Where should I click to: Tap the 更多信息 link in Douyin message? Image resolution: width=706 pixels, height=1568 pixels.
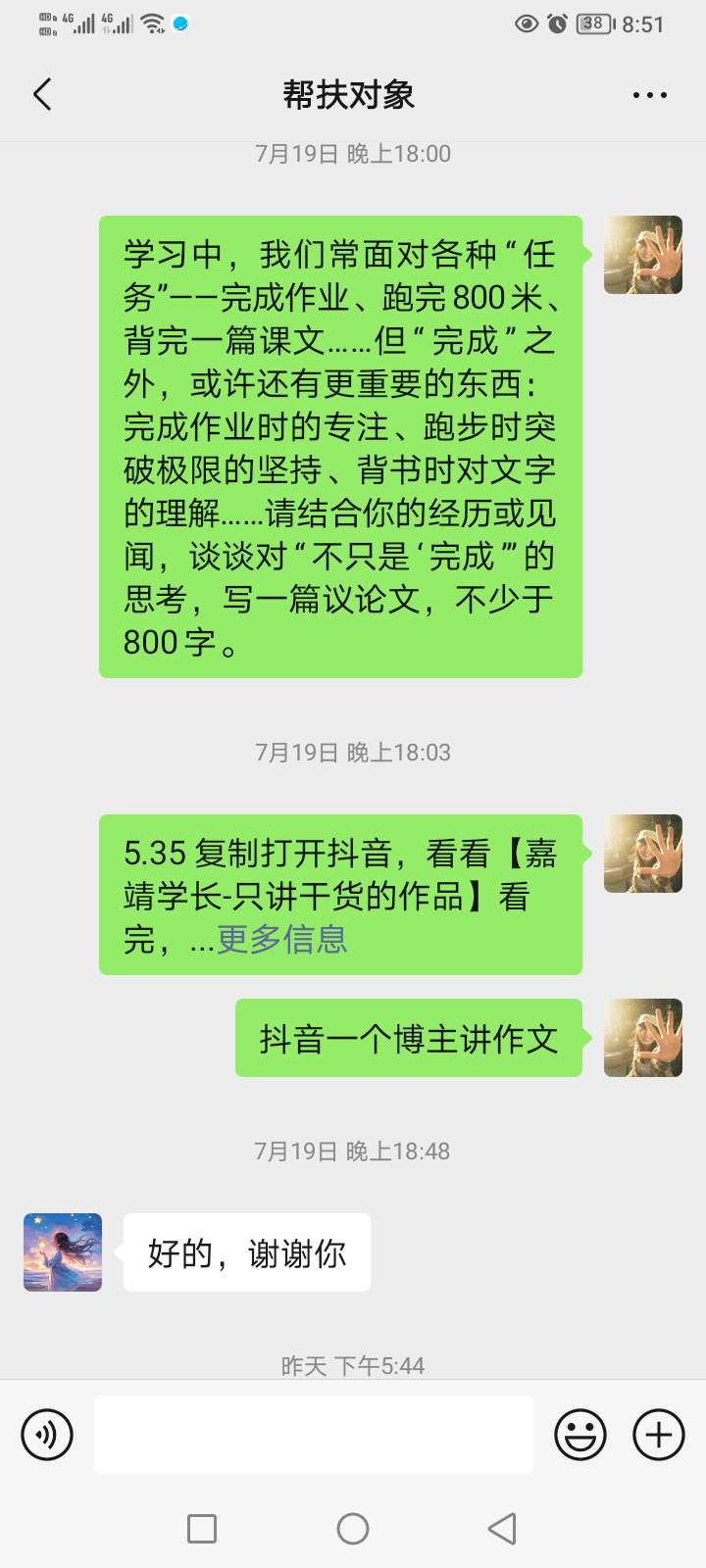coord(282,940)
